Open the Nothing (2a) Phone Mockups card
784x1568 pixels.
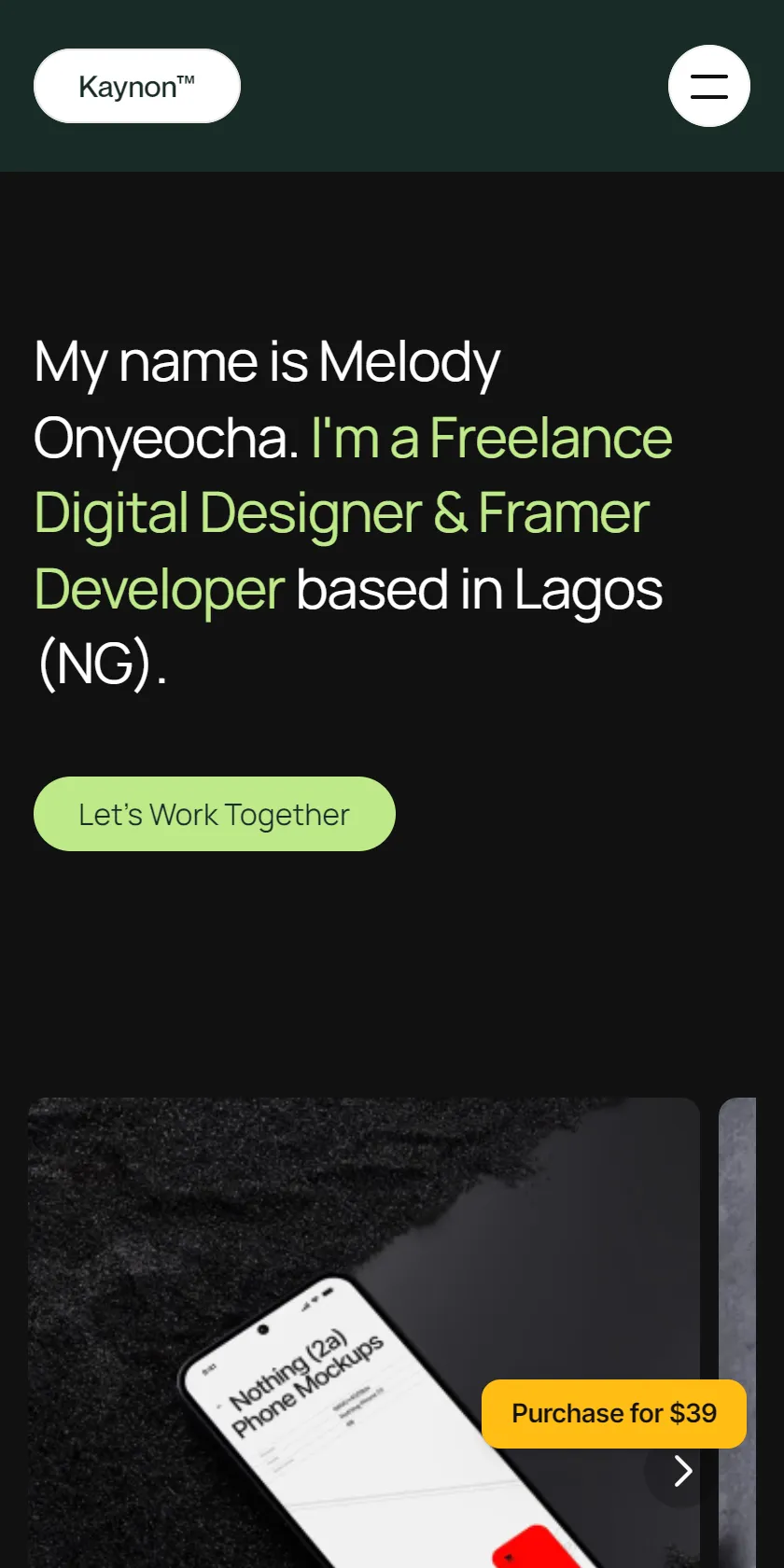(x=364, y=1333)
